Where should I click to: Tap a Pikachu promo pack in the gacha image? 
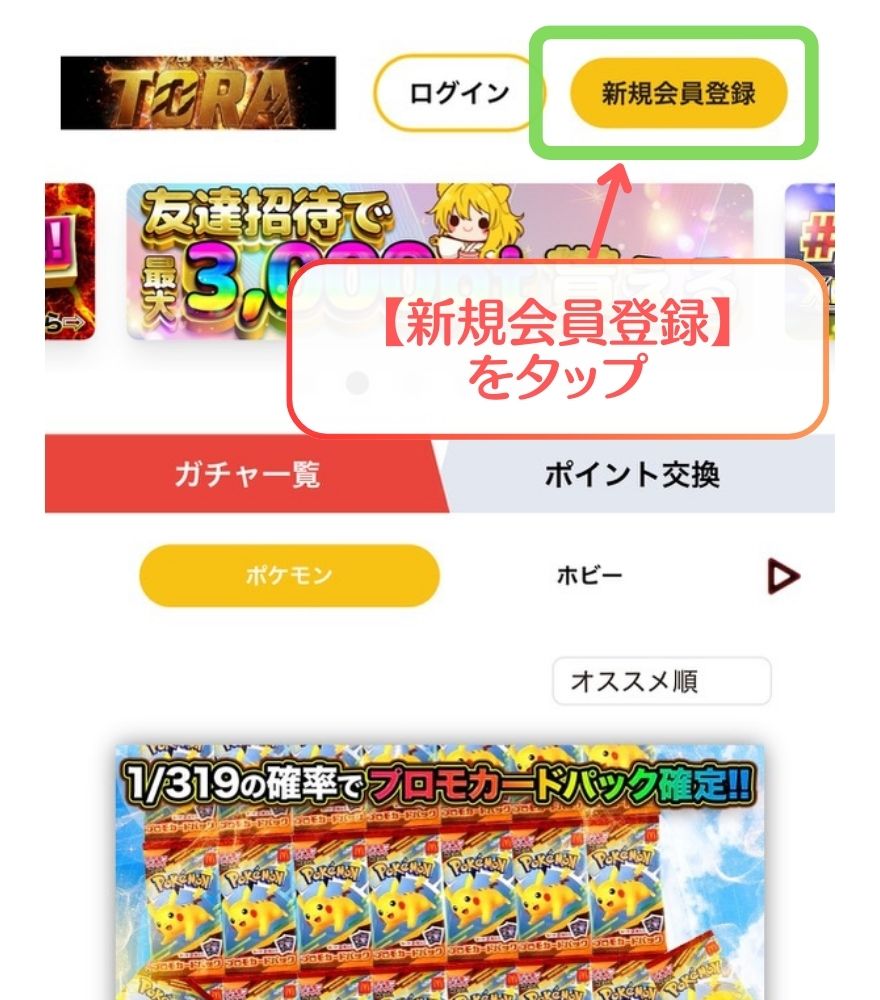tap(250, 910)
